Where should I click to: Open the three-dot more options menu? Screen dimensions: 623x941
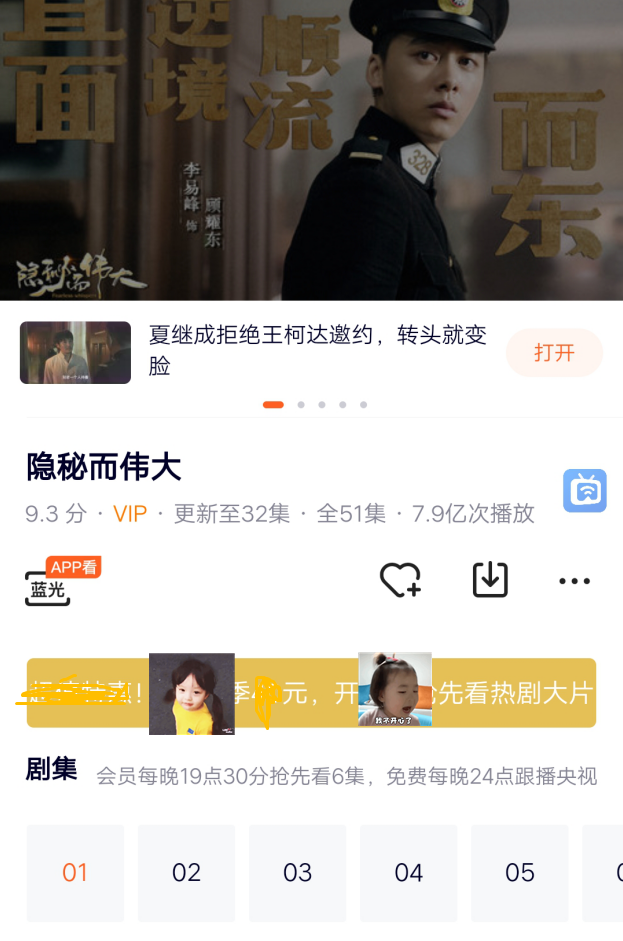click(x=574, y=581)
